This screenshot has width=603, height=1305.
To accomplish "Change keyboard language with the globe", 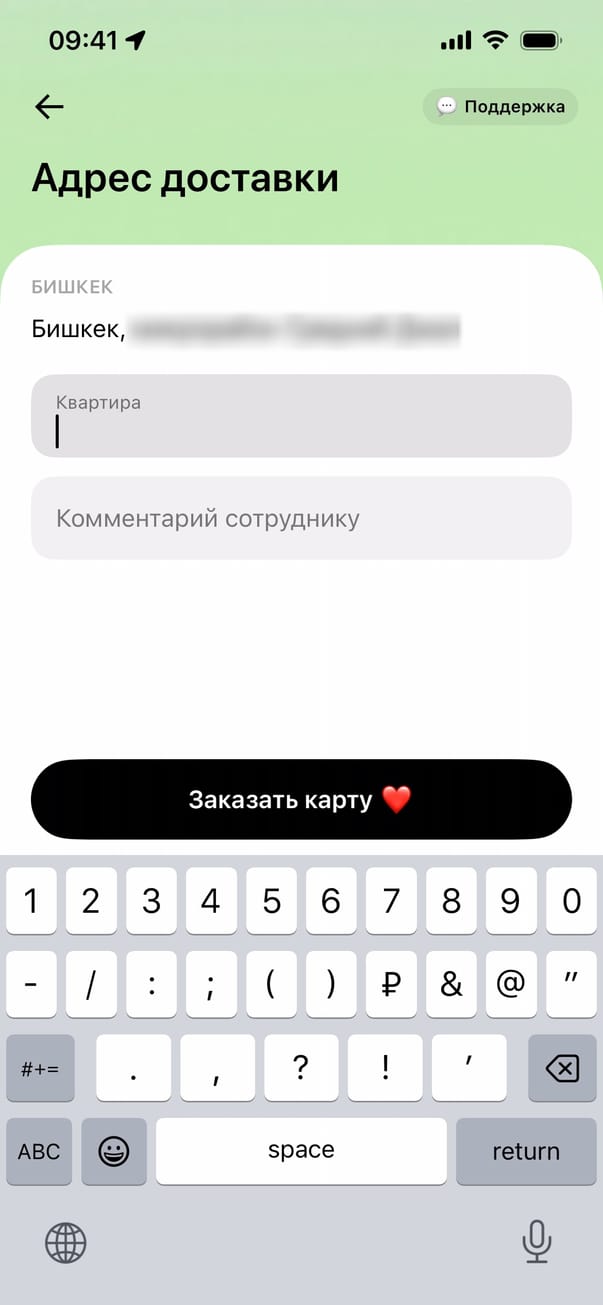I will pos(66,1243).
